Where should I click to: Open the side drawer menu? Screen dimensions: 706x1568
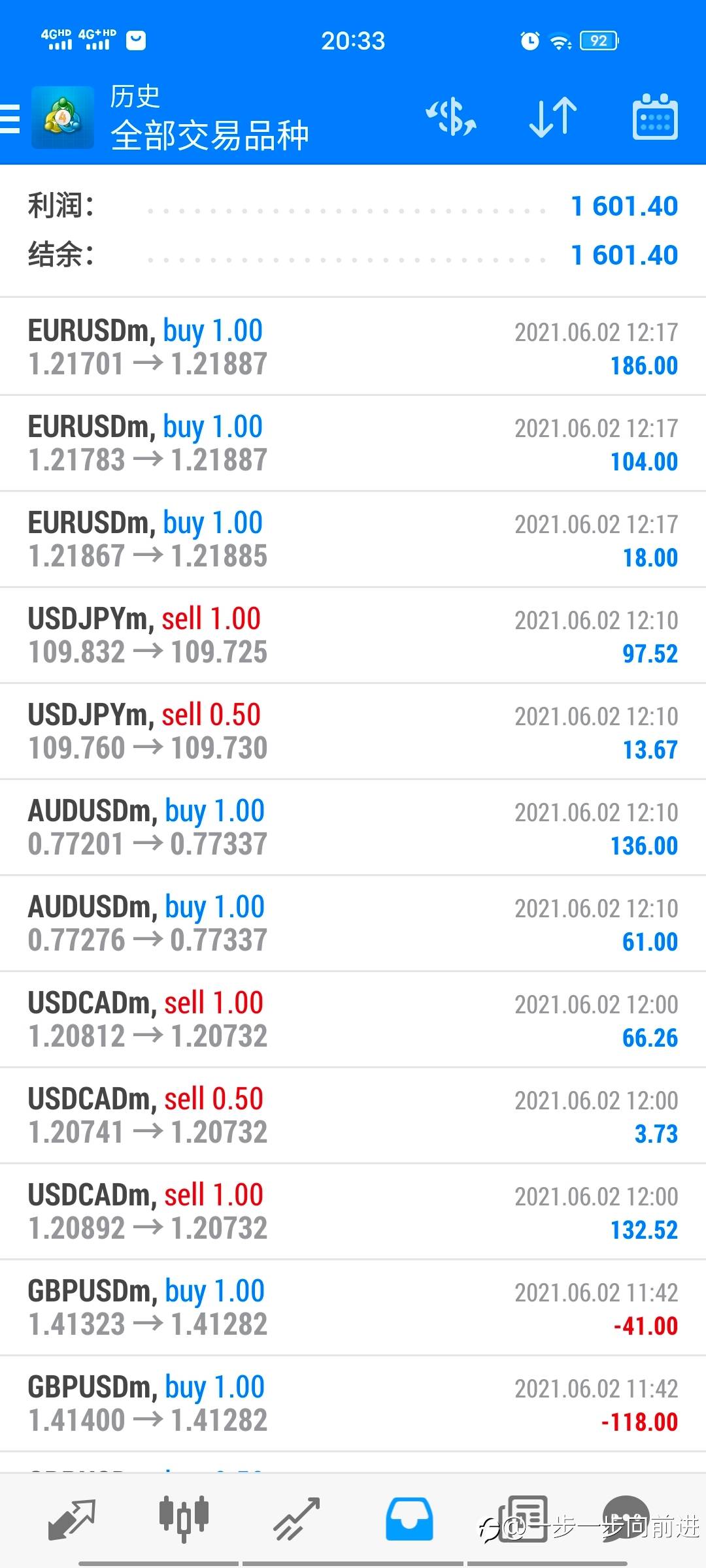10,118
